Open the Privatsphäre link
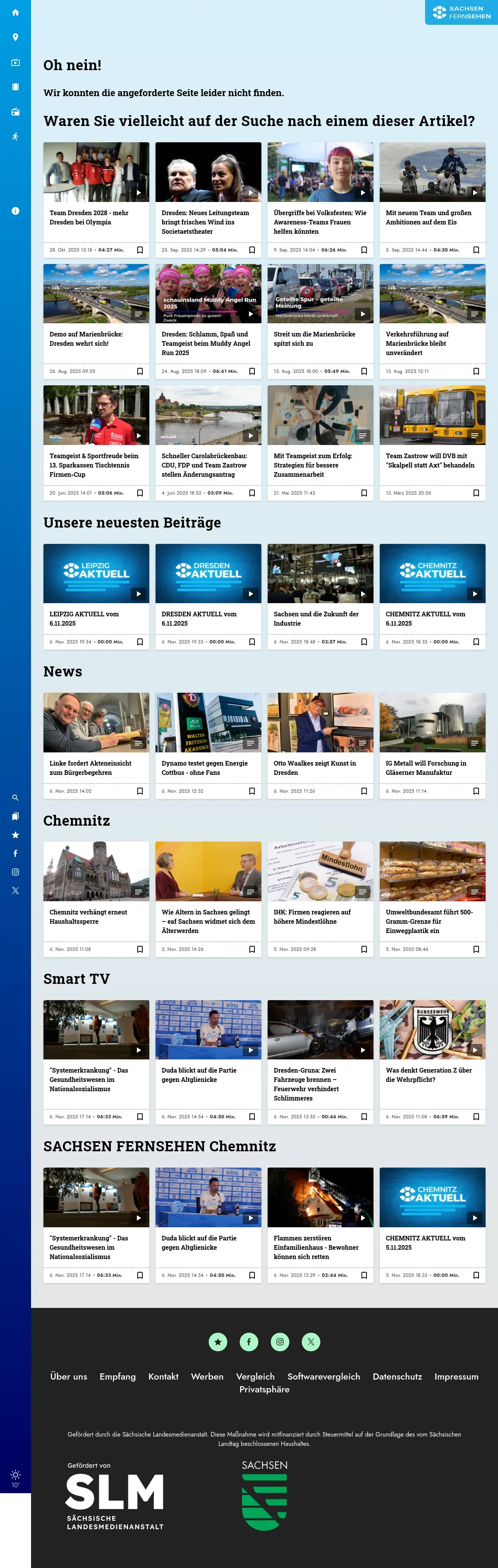The width and height of the screenshot is (498, 1568). pos(264,1389)
